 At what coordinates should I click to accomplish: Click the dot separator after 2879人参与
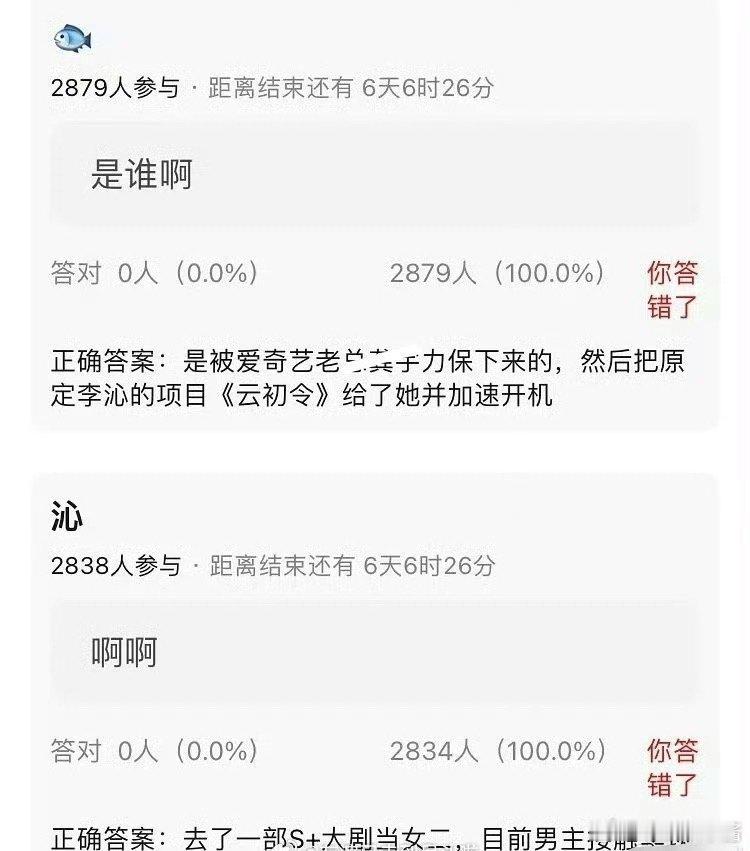coord(196,87)
